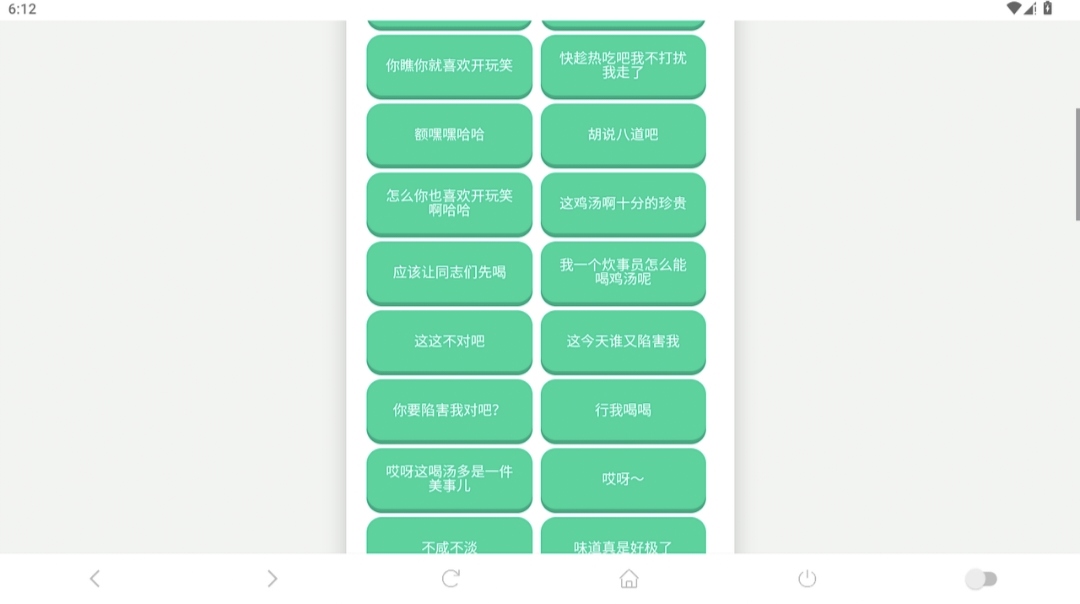Select 快趁热吃吧我不打扰我走了 button
The width and height of the screenshot is (1080, 604).
click(x=623, y=66)
